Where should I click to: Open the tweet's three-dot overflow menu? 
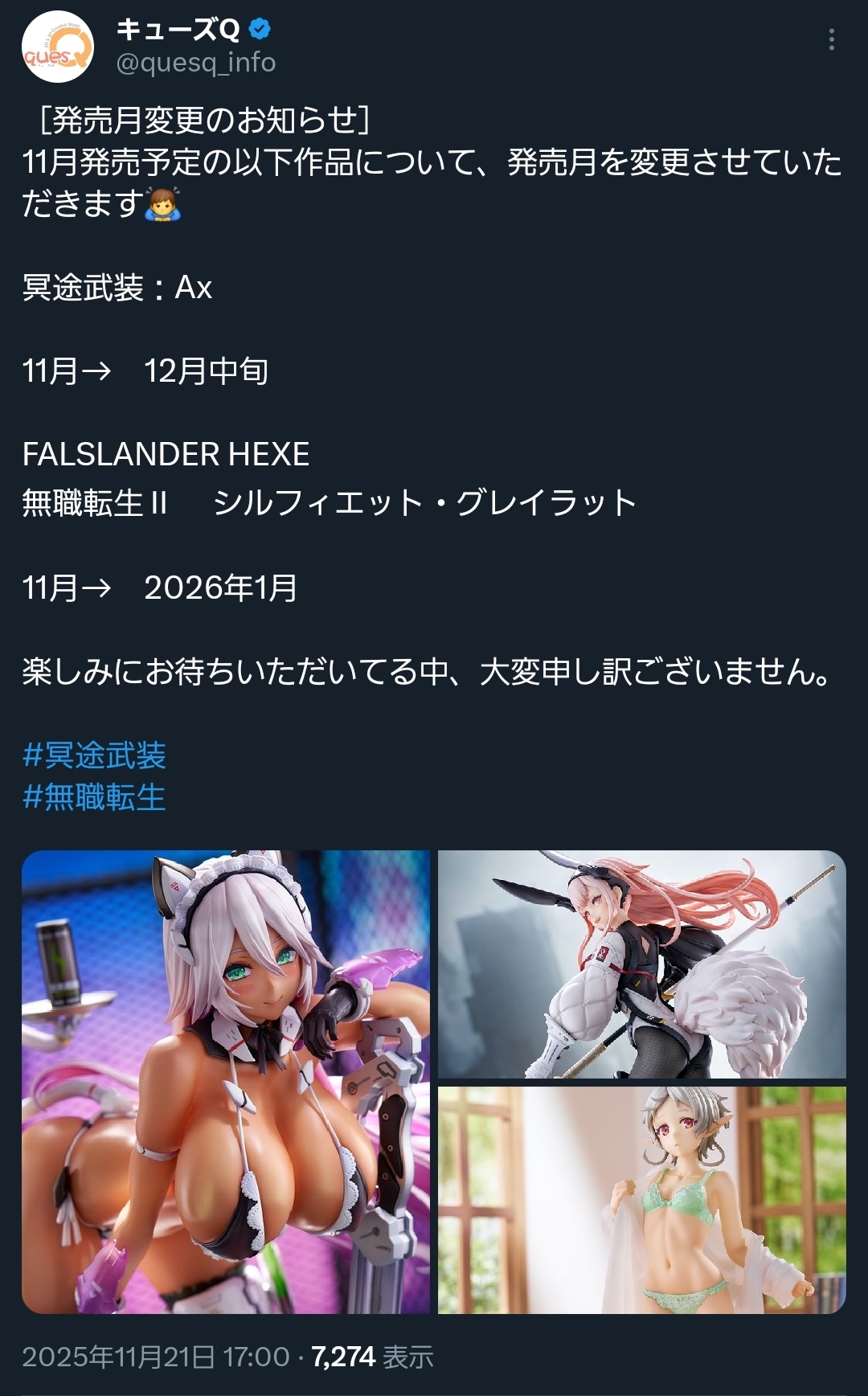pyautogui.click(x=832, y=39)
